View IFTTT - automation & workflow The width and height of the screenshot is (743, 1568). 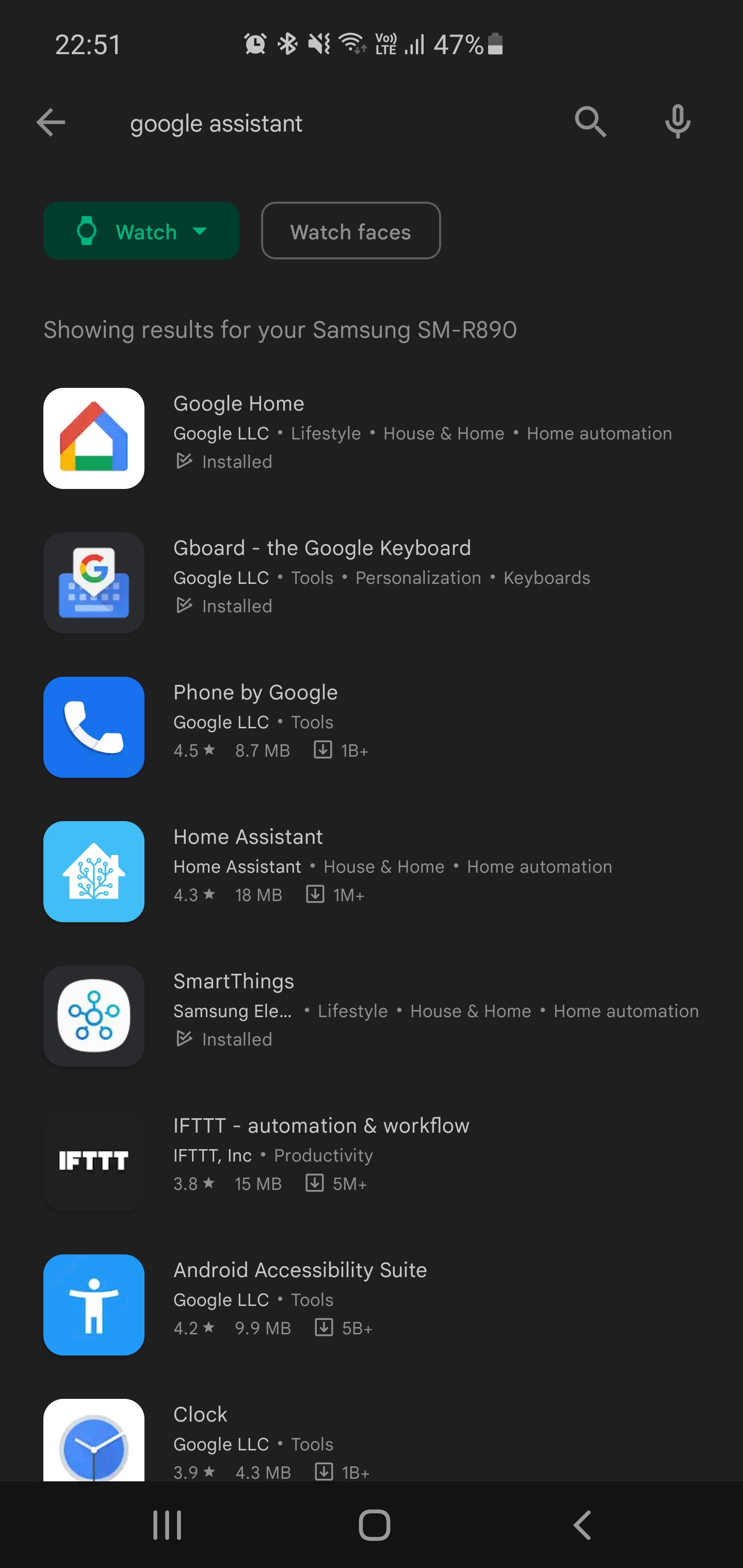click(372, 1160)
